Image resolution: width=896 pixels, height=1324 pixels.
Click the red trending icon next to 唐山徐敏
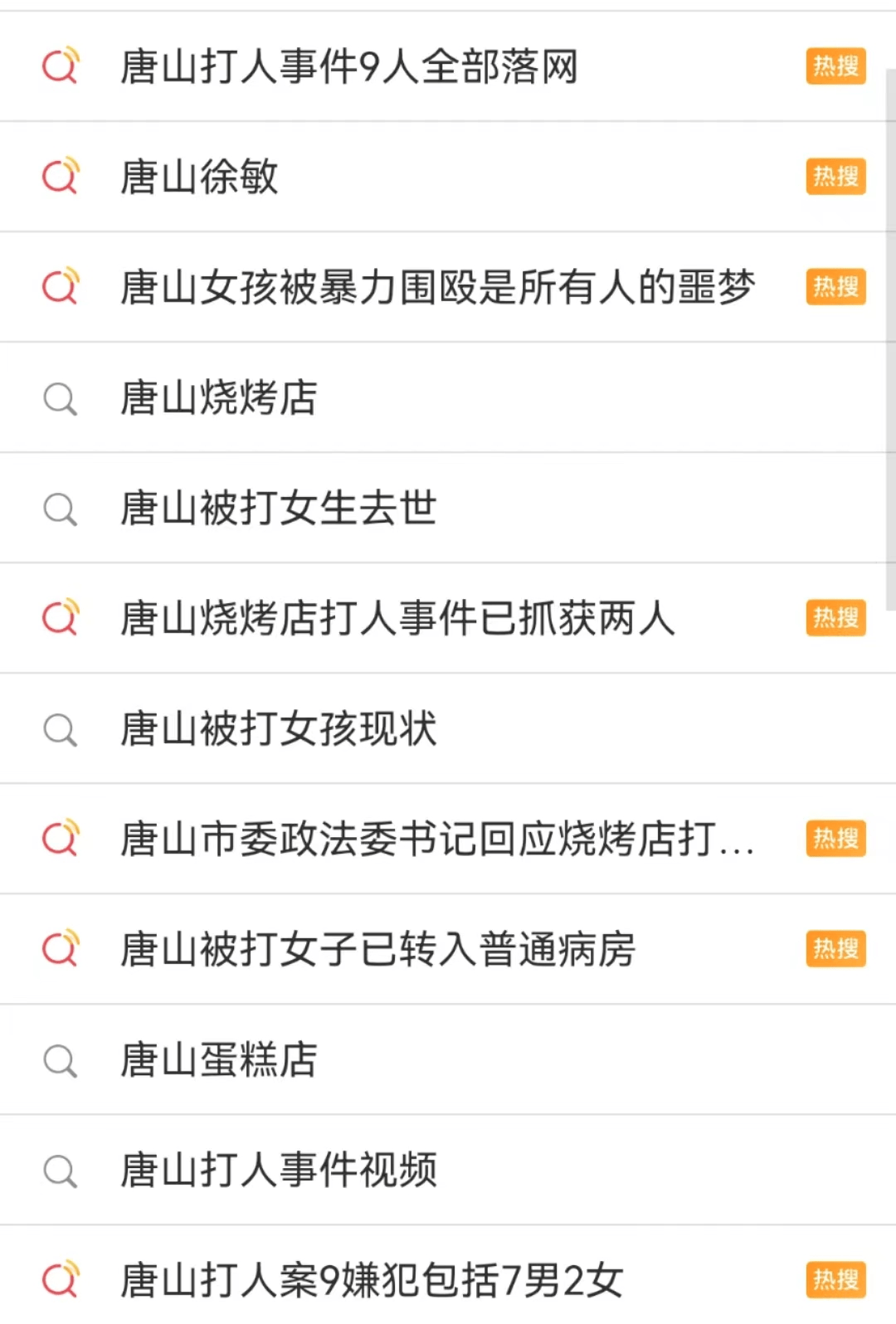(x=60, y=177)
